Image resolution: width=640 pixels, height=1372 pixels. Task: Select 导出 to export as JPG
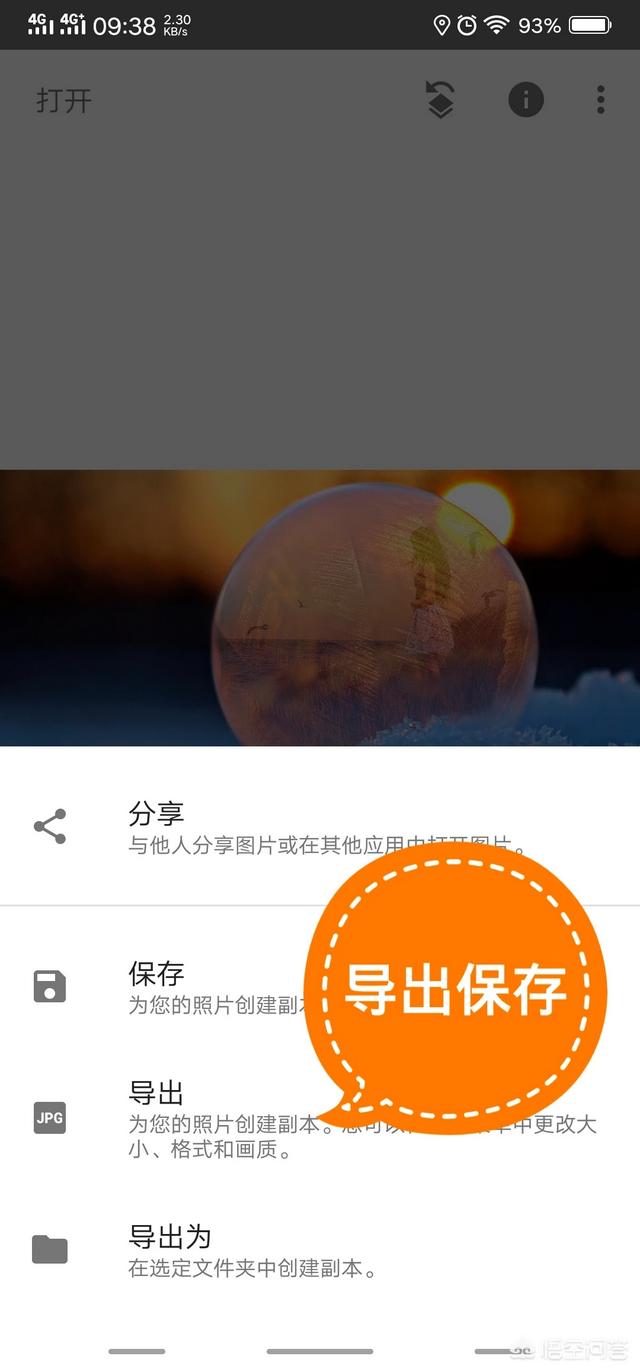click(x=320, y=1118)
